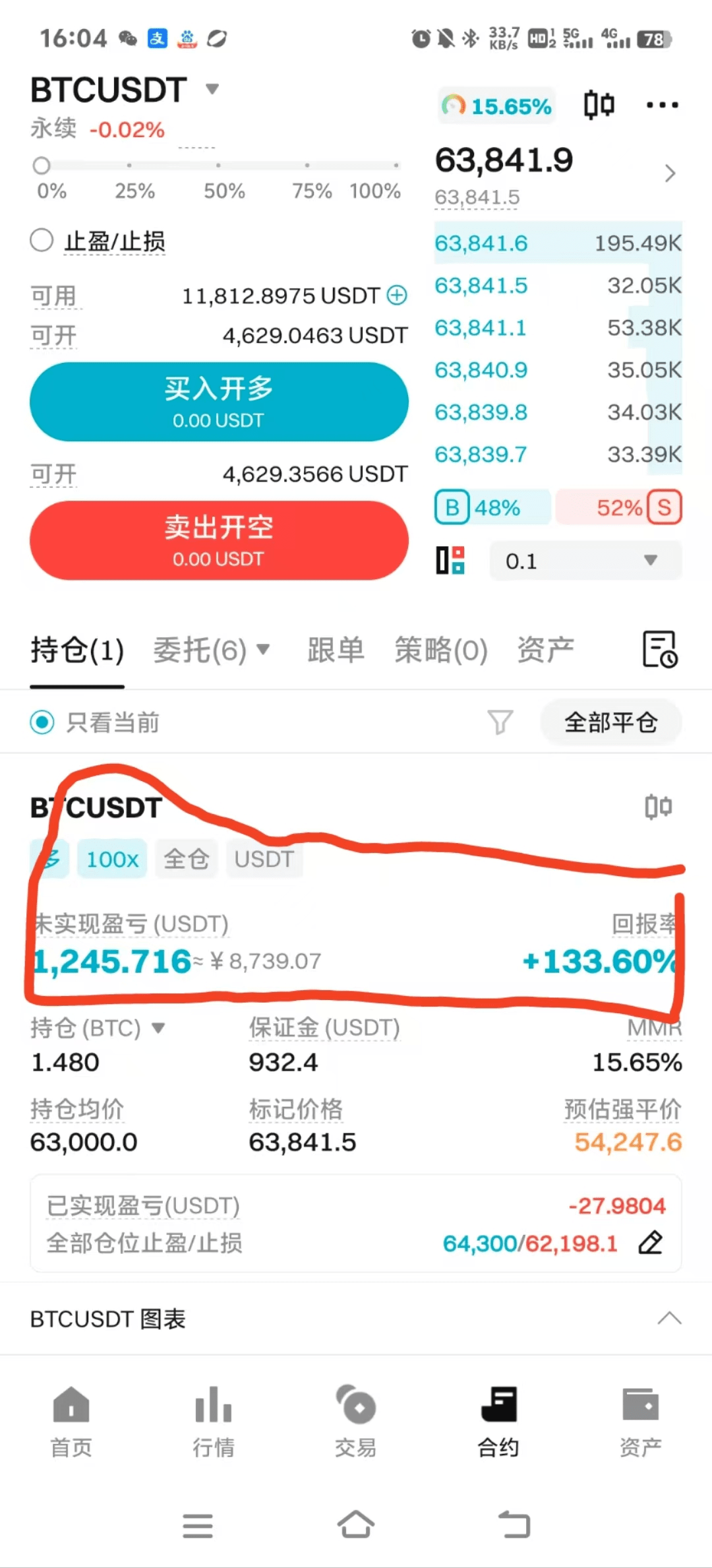Change the order book layout icon
The height and width of the screenshot is (1568, 712).
[451, 561]
